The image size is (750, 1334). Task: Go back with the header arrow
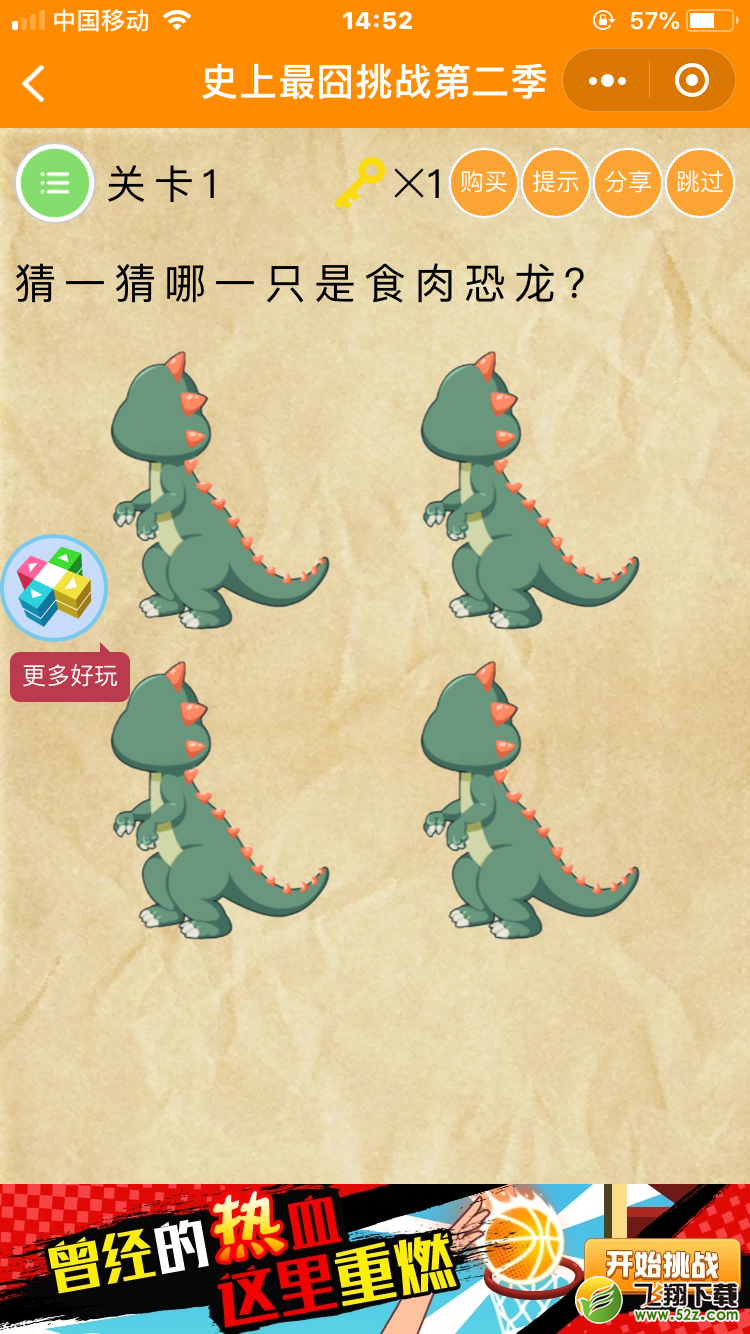34,83
